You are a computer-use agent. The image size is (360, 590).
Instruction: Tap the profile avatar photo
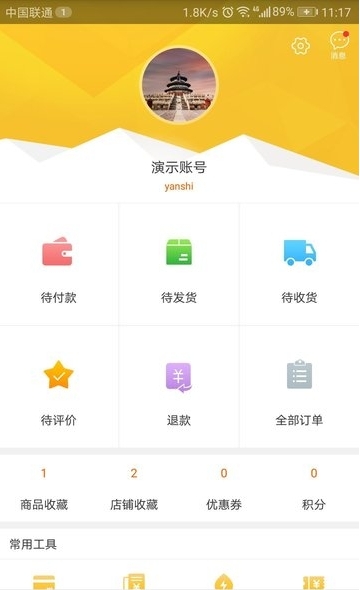[x=179, y=85]
